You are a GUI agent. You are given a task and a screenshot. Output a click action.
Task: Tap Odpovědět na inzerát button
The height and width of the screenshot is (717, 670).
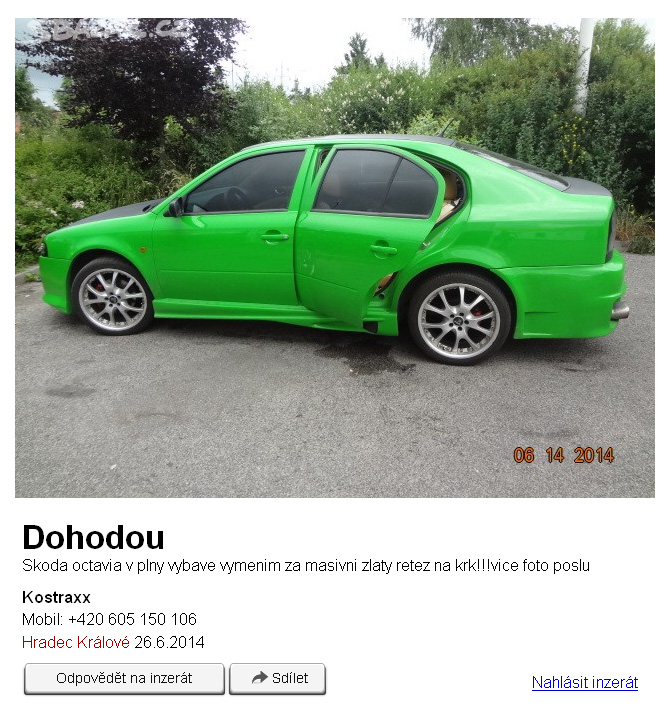[x=124, y=678]
